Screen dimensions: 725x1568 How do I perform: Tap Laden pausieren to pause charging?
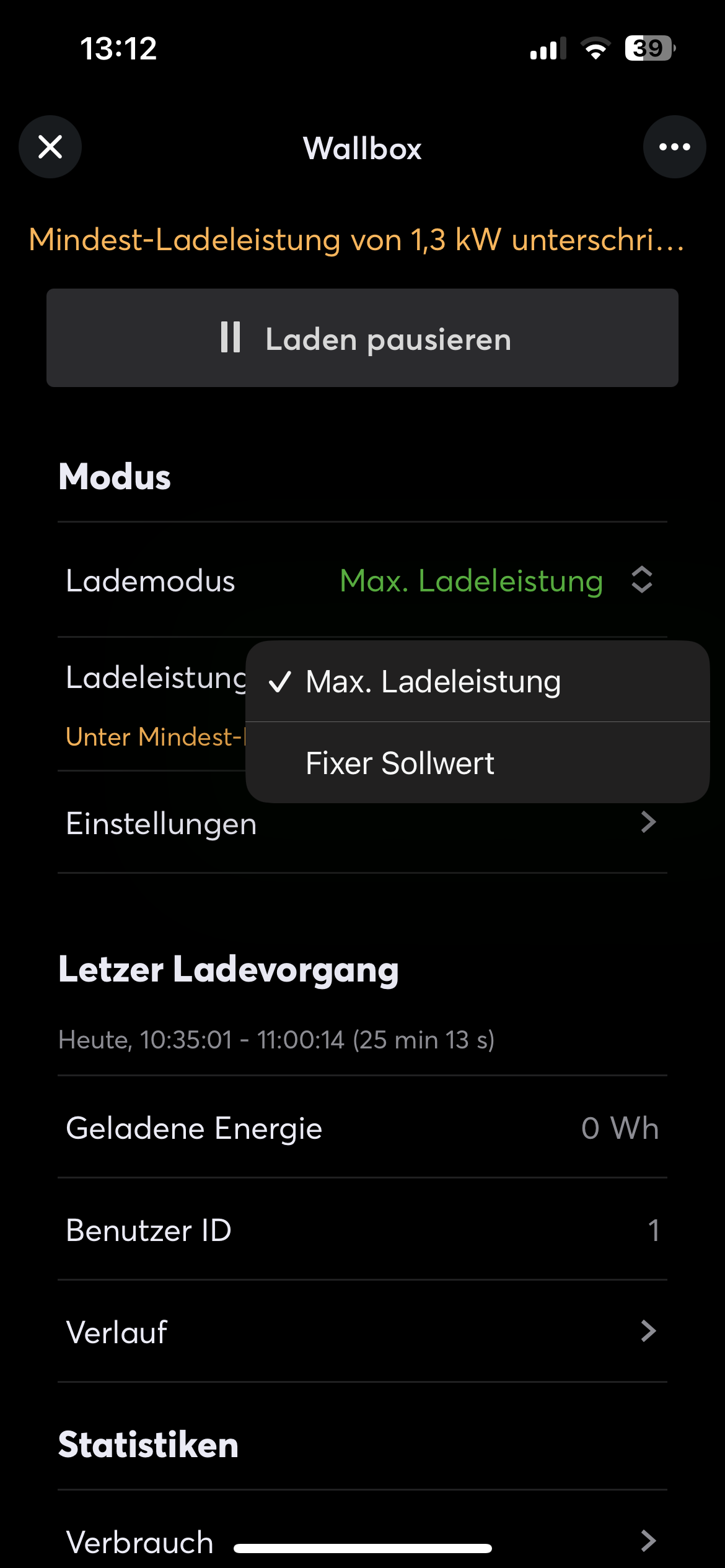click(x=362, y=338)
